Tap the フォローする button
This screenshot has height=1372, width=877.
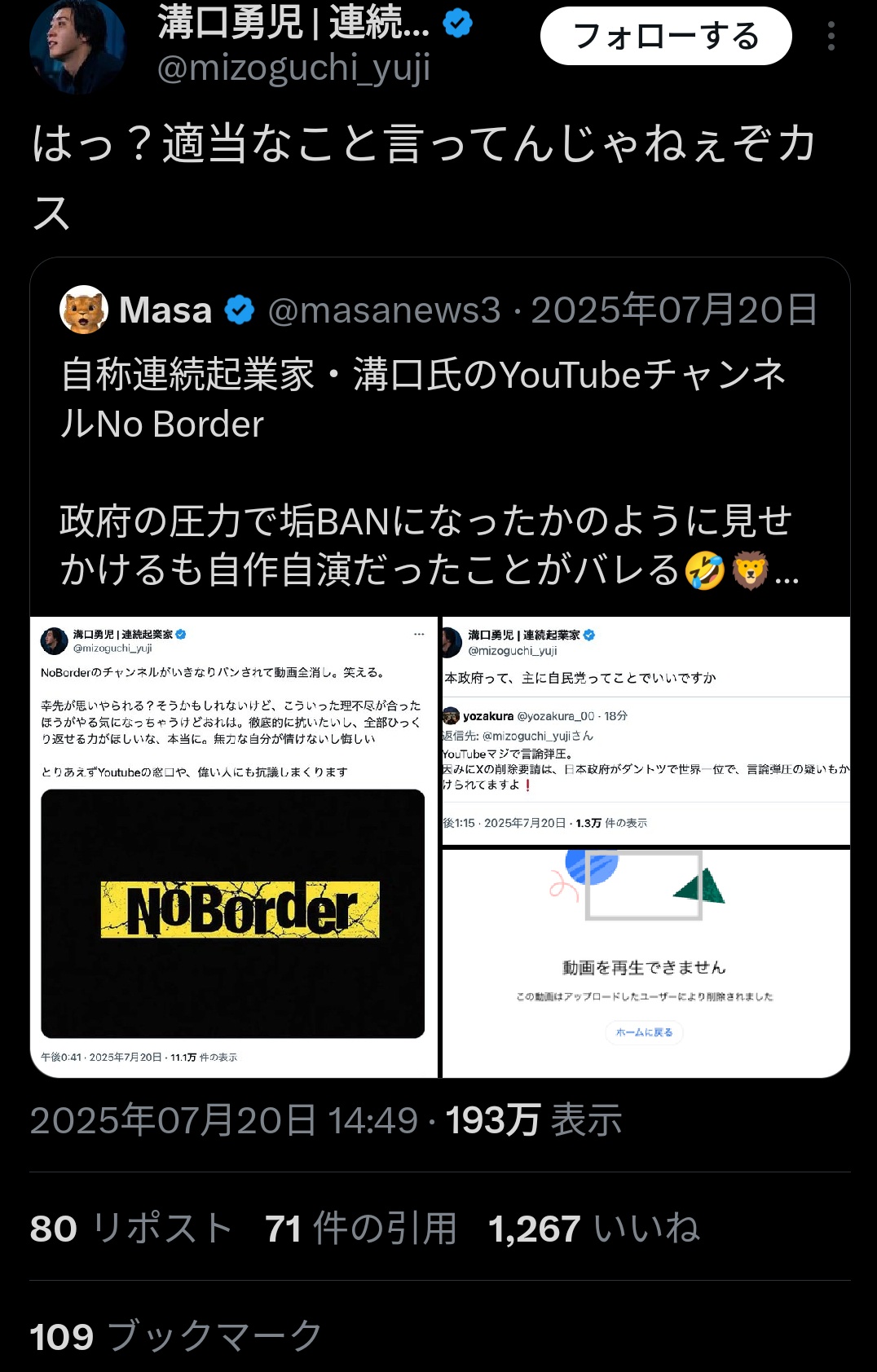coord(666,36)
